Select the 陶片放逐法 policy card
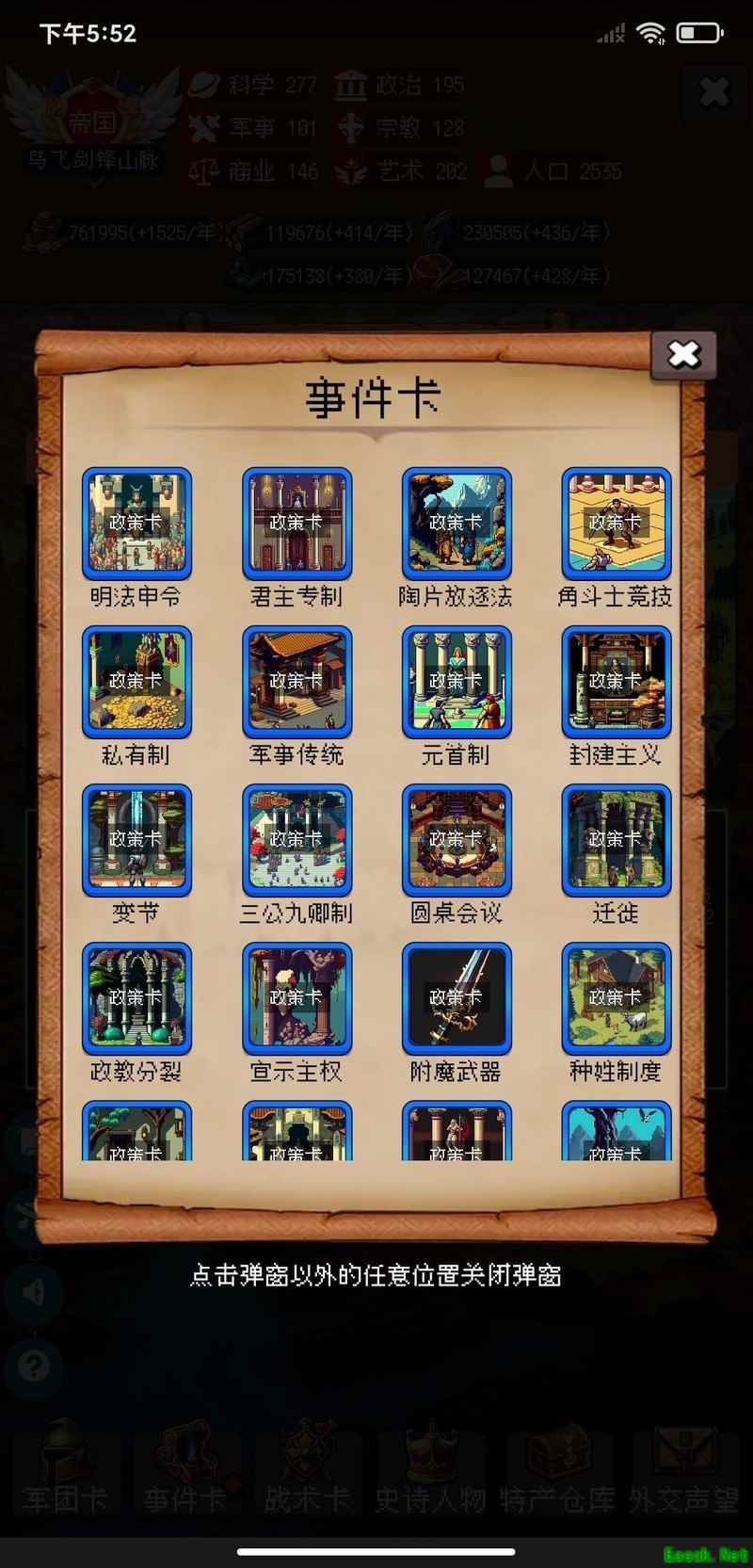The image size is (753, 1568). [x=457, y=524]
